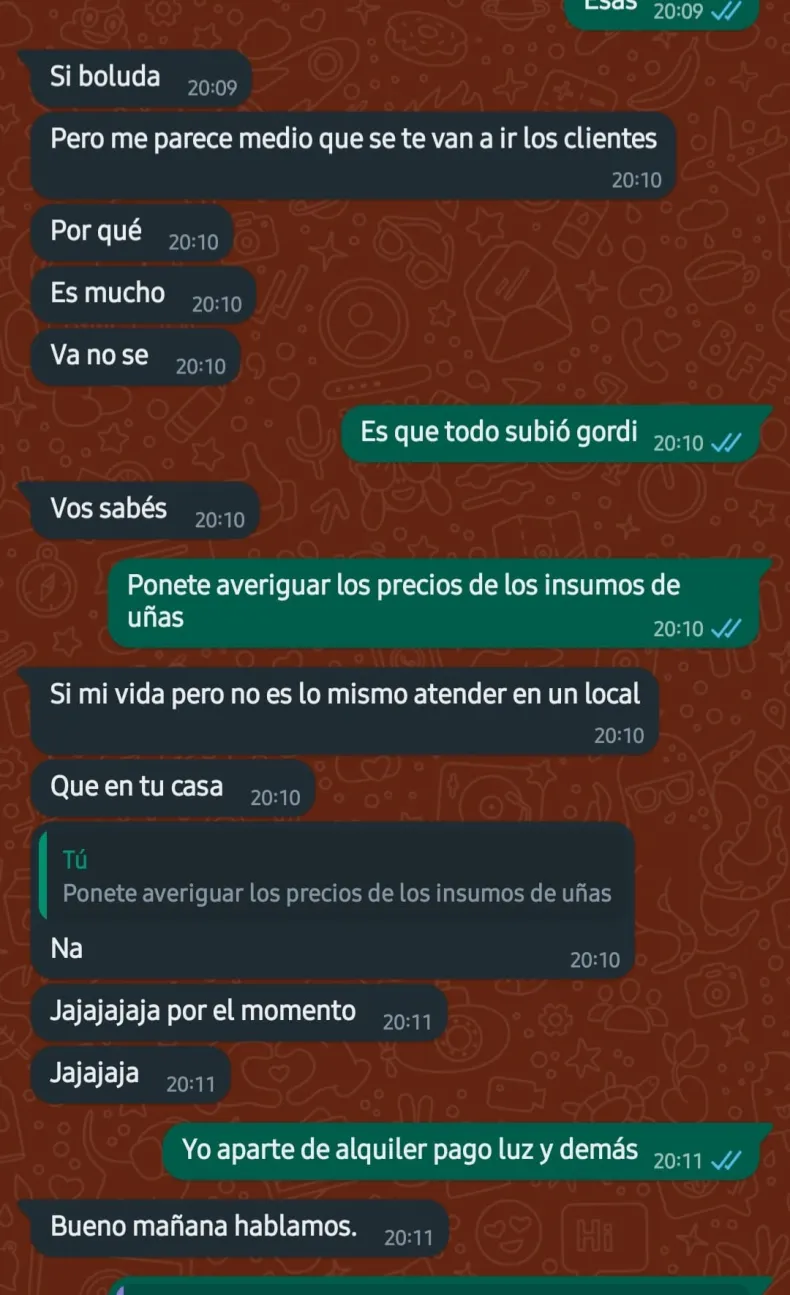
Task: Jump to the quoted message labeled Tú
Action: (x=336, y=877)
